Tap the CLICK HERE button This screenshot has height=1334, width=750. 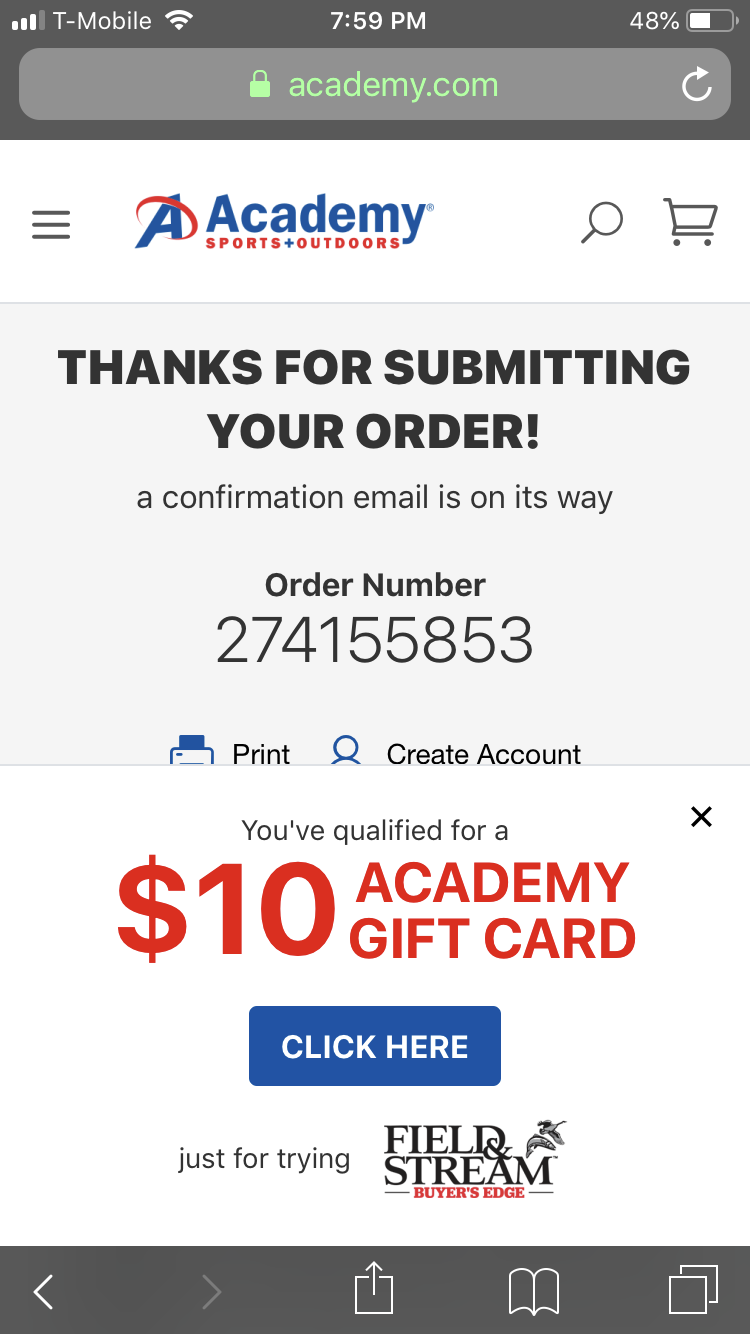[375, 1046]
